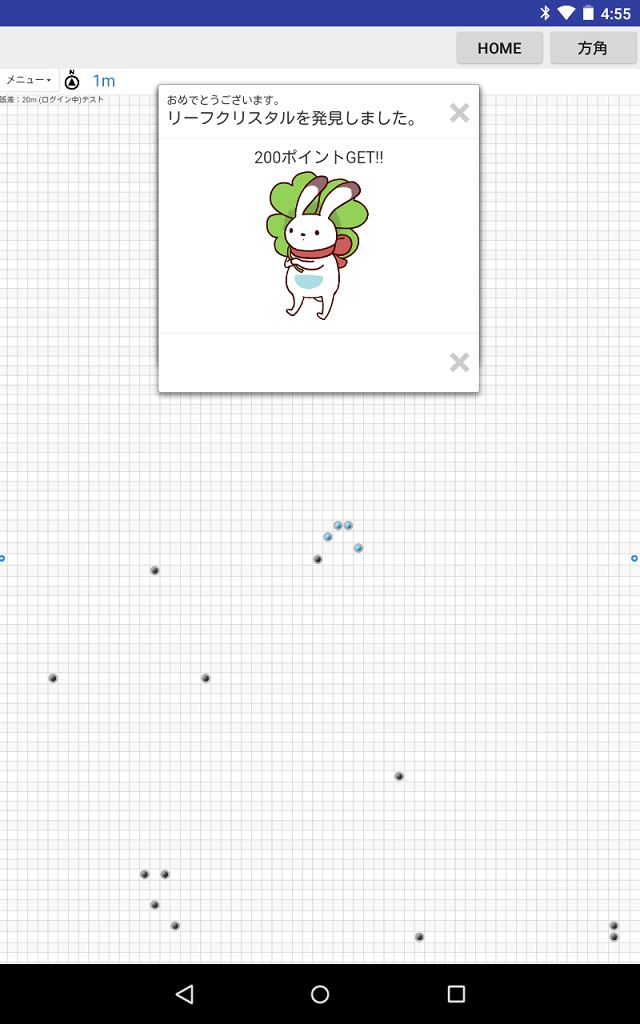Tap the HOME button
640x1024 pixels.
point(499,48)
